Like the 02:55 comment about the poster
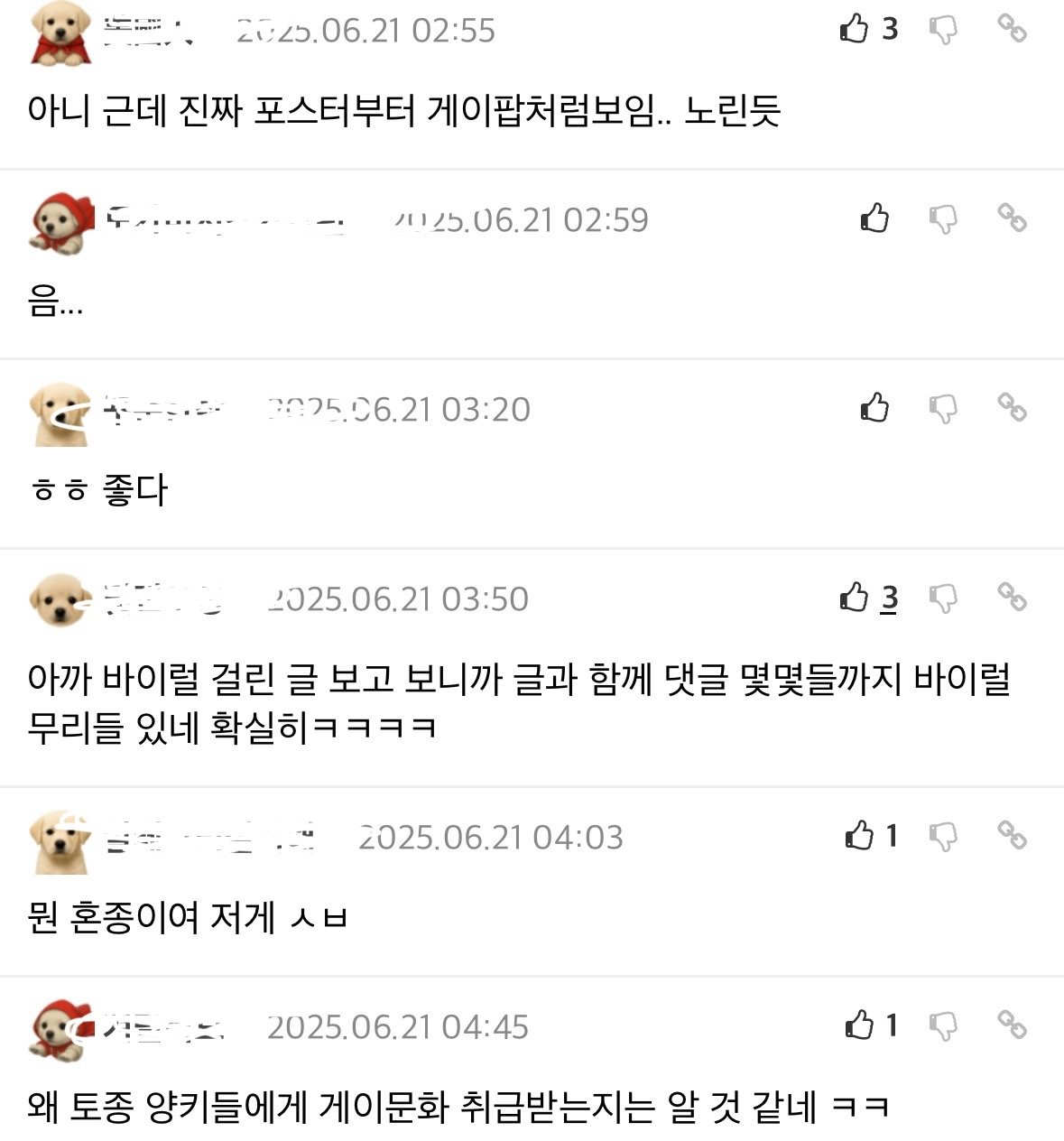1064x1141 pixels. pyautogui.click(x=855, y=30)
